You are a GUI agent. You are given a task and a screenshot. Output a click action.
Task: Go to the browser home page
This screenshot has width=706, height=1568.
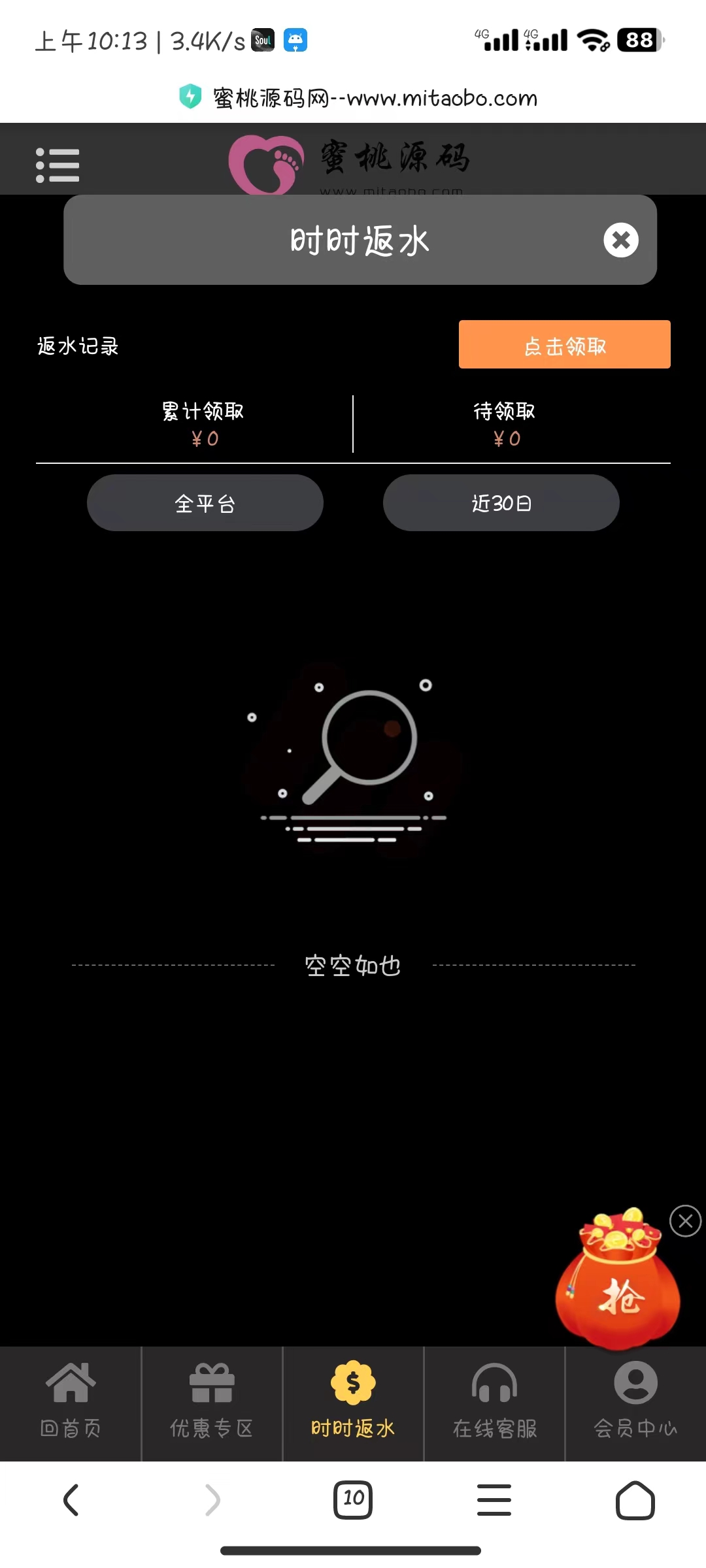click(x=635, y=1500)
